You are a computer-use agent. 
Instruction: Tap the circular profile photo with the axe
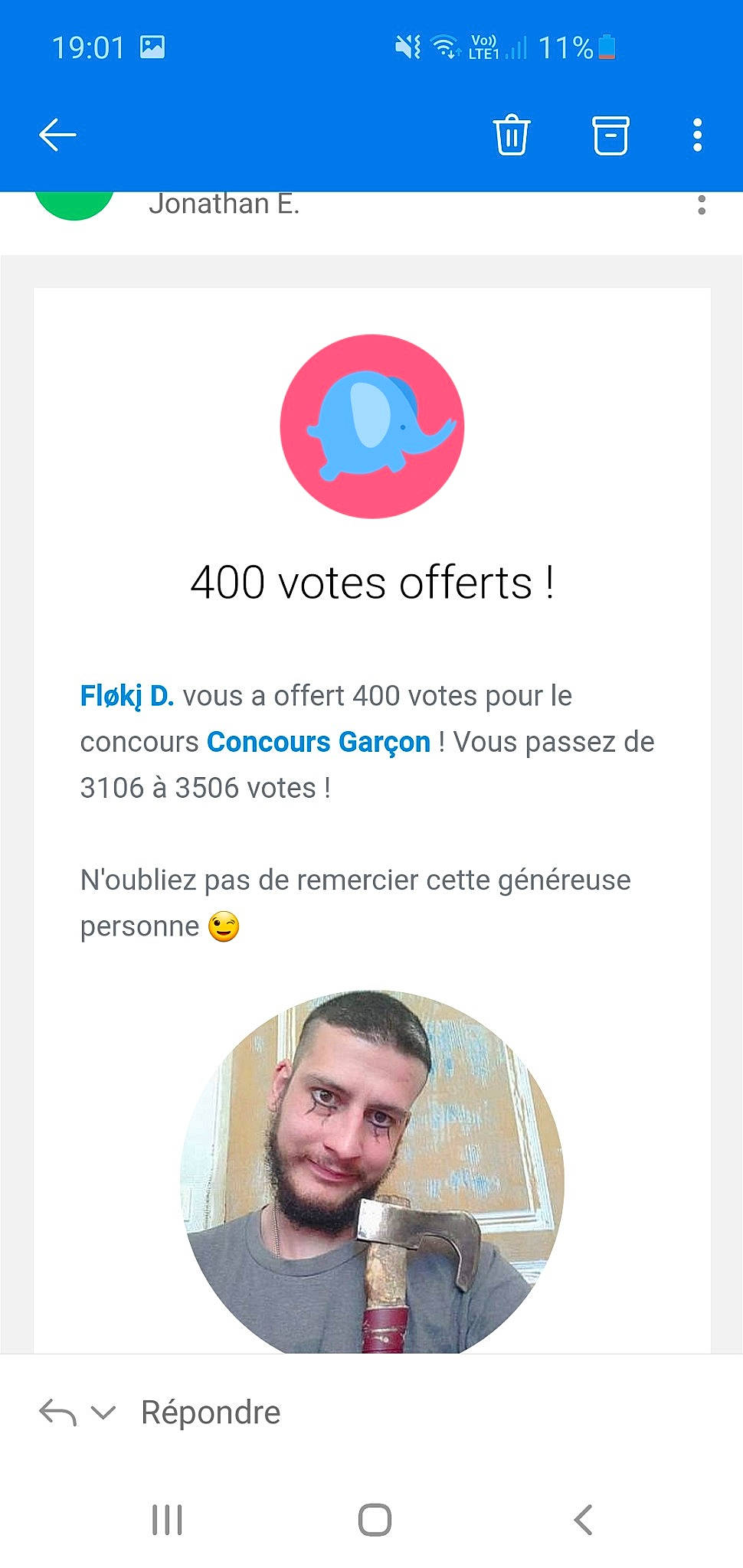pyautogui.click(x=371, y=1171)
